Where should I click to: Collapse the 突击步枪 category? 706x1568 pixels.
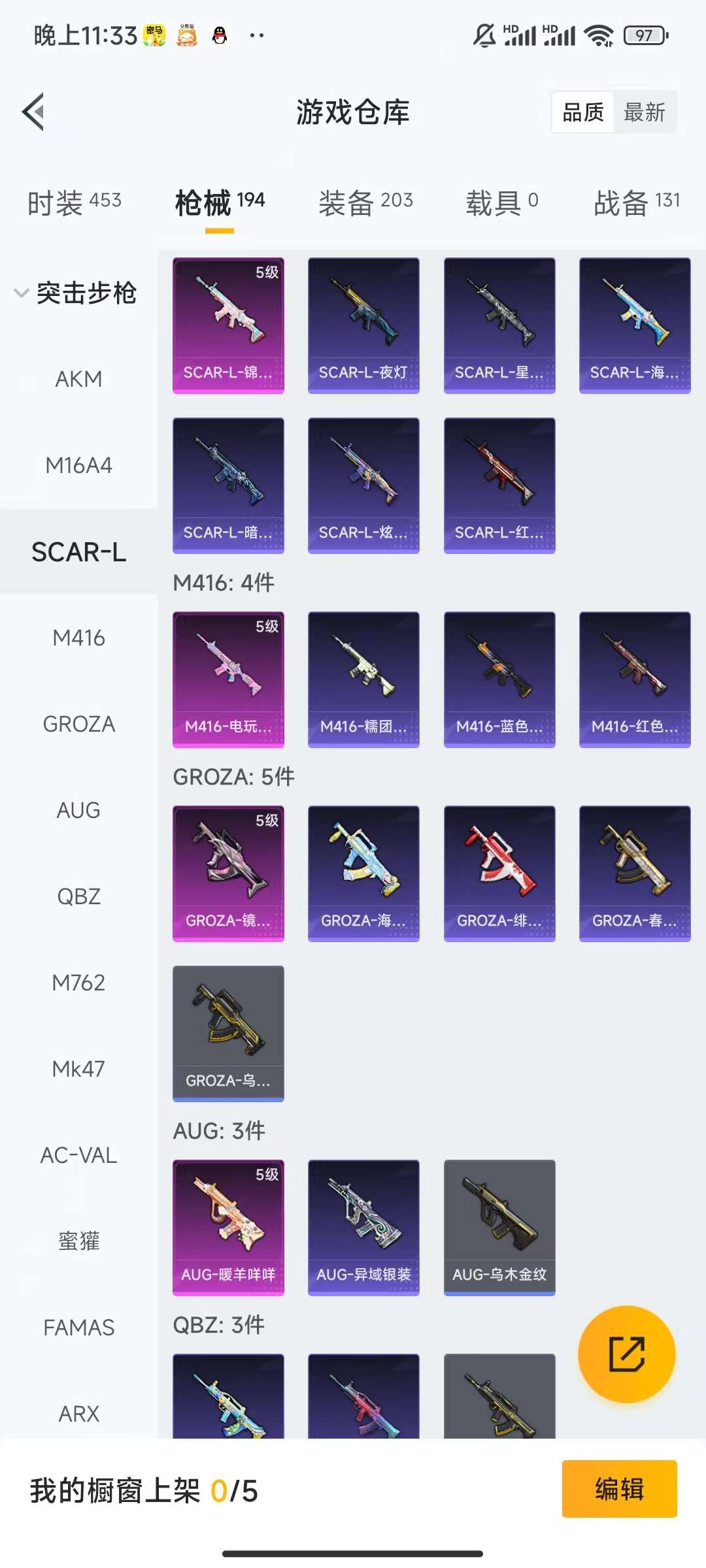coord(75,293)
